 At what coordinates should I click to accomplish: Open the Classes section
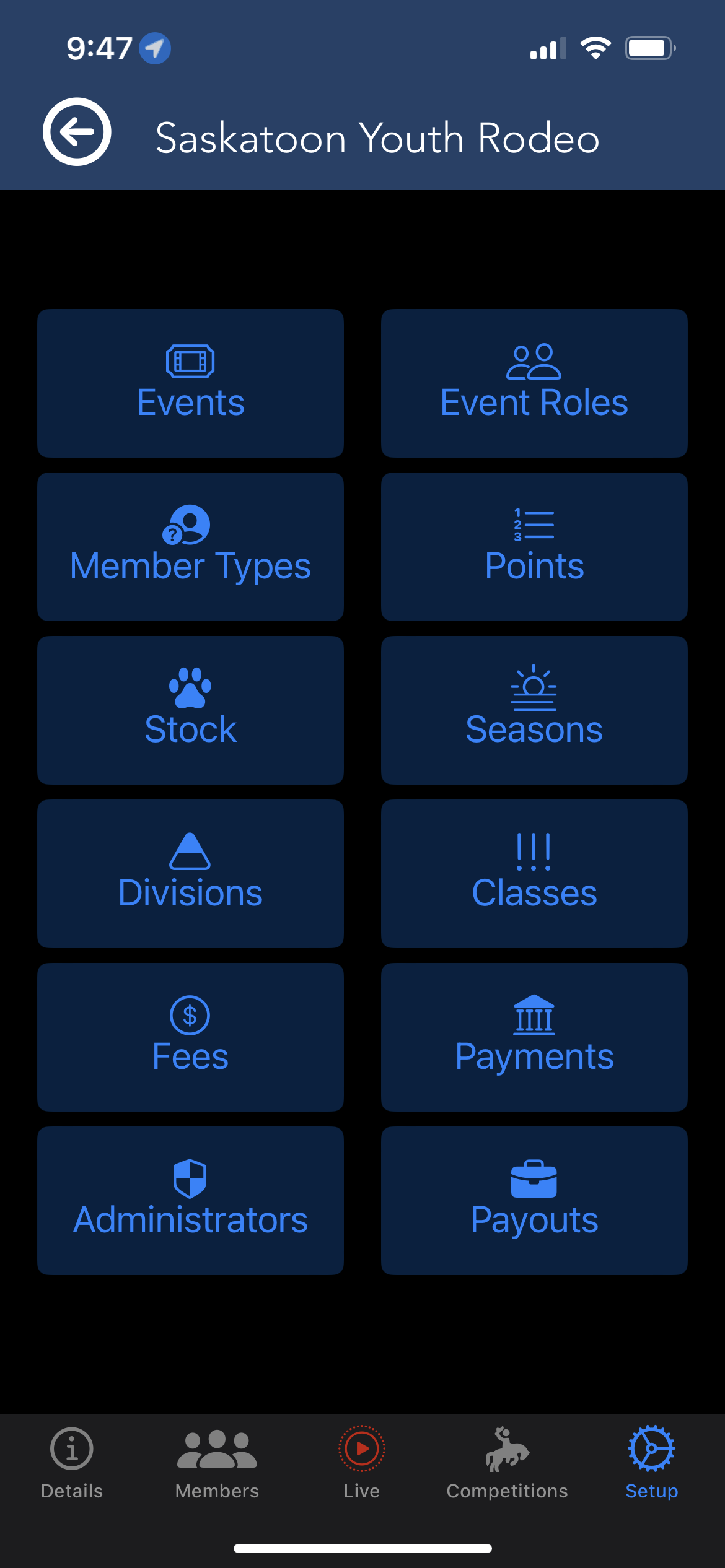point(534,874)
